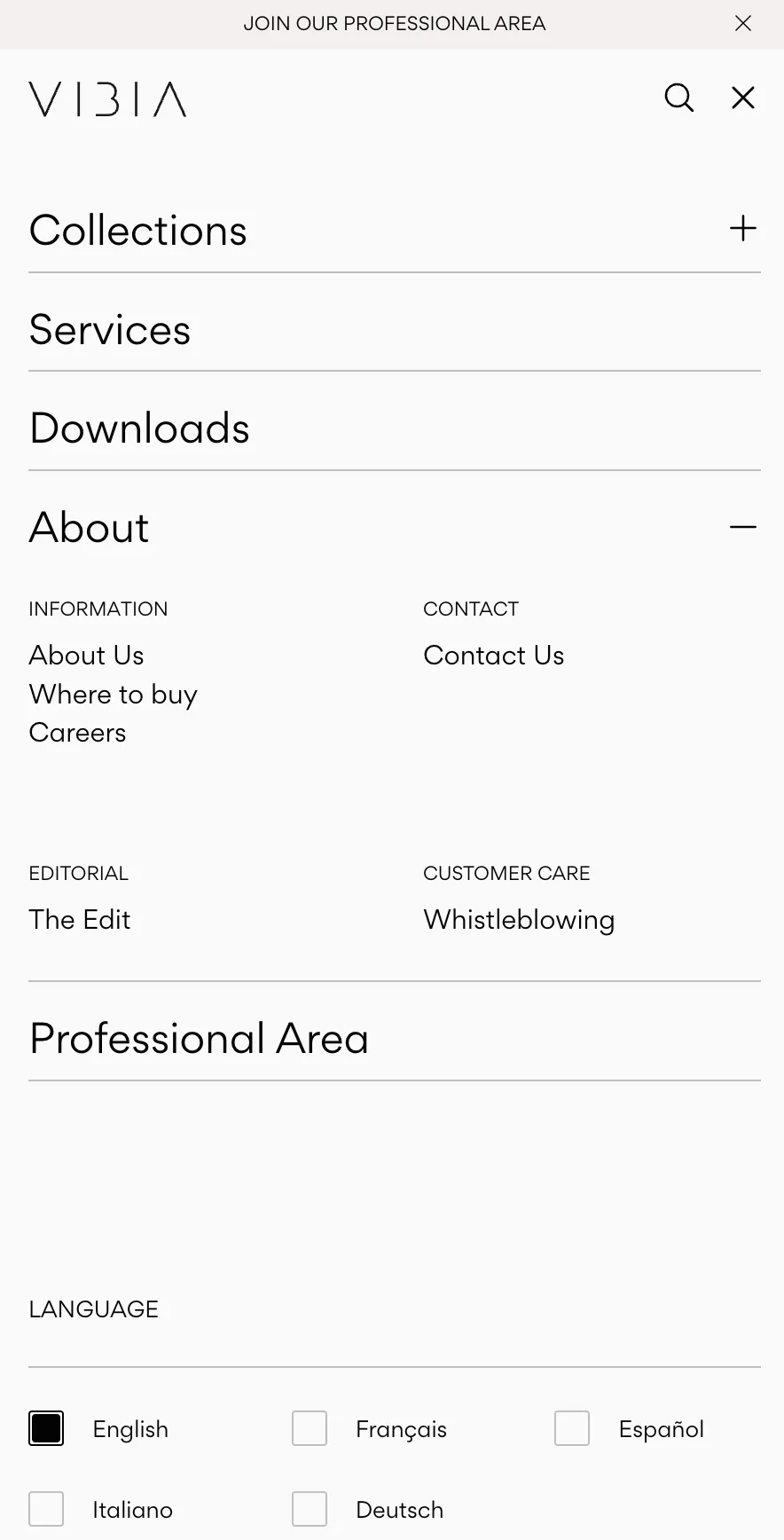
Task: Open the Whistleblowing page
Action: click(x=519, y=919)
